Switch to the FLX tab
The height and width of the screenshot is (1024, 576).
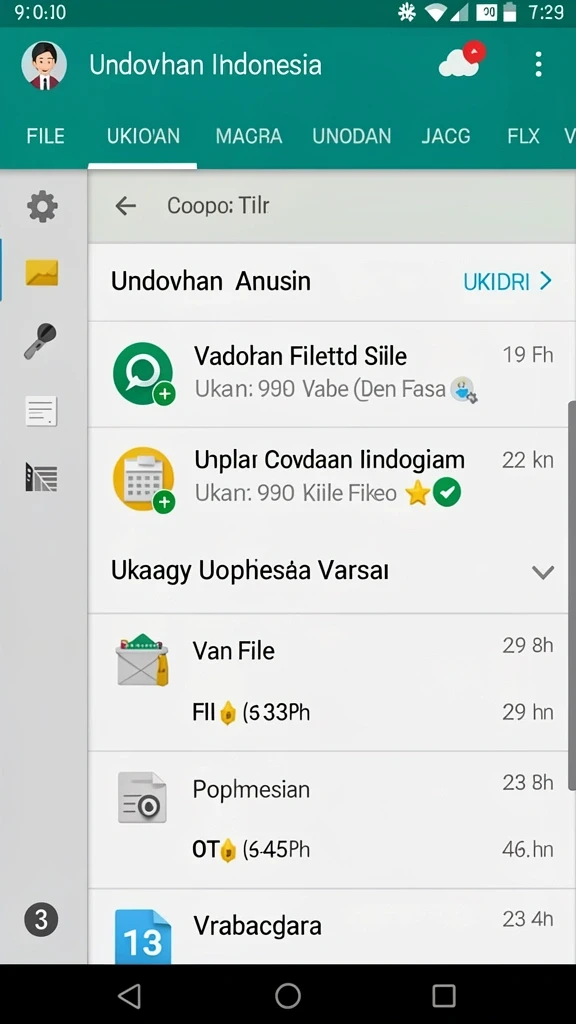click(x=523, y=136)
